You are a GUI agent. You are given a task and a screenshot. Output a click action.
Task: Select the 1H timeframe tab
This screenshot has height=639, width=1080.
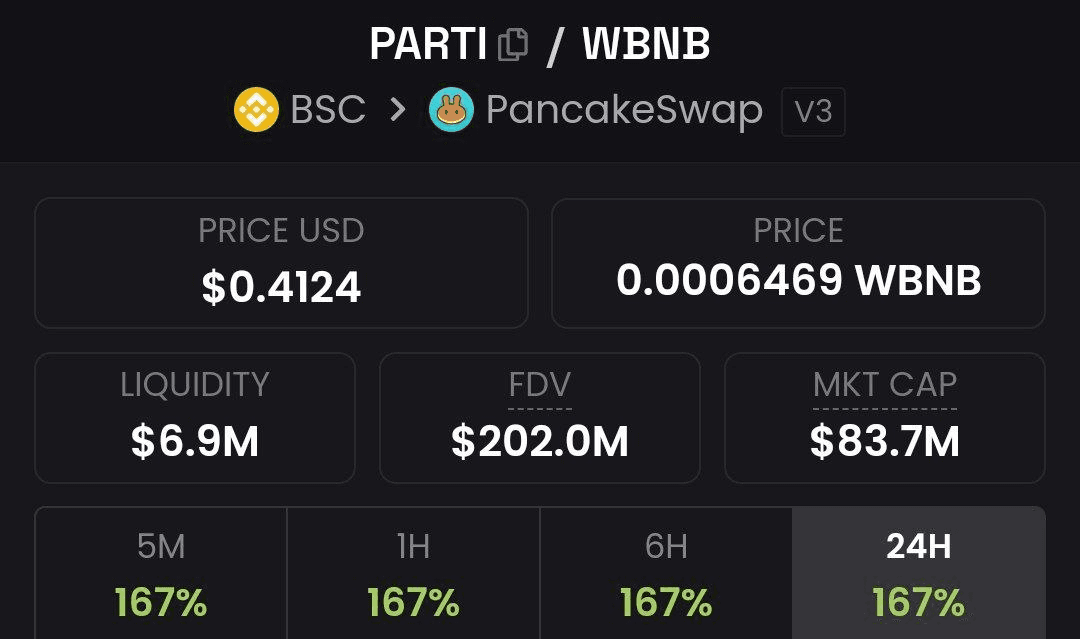click(413, 573)
